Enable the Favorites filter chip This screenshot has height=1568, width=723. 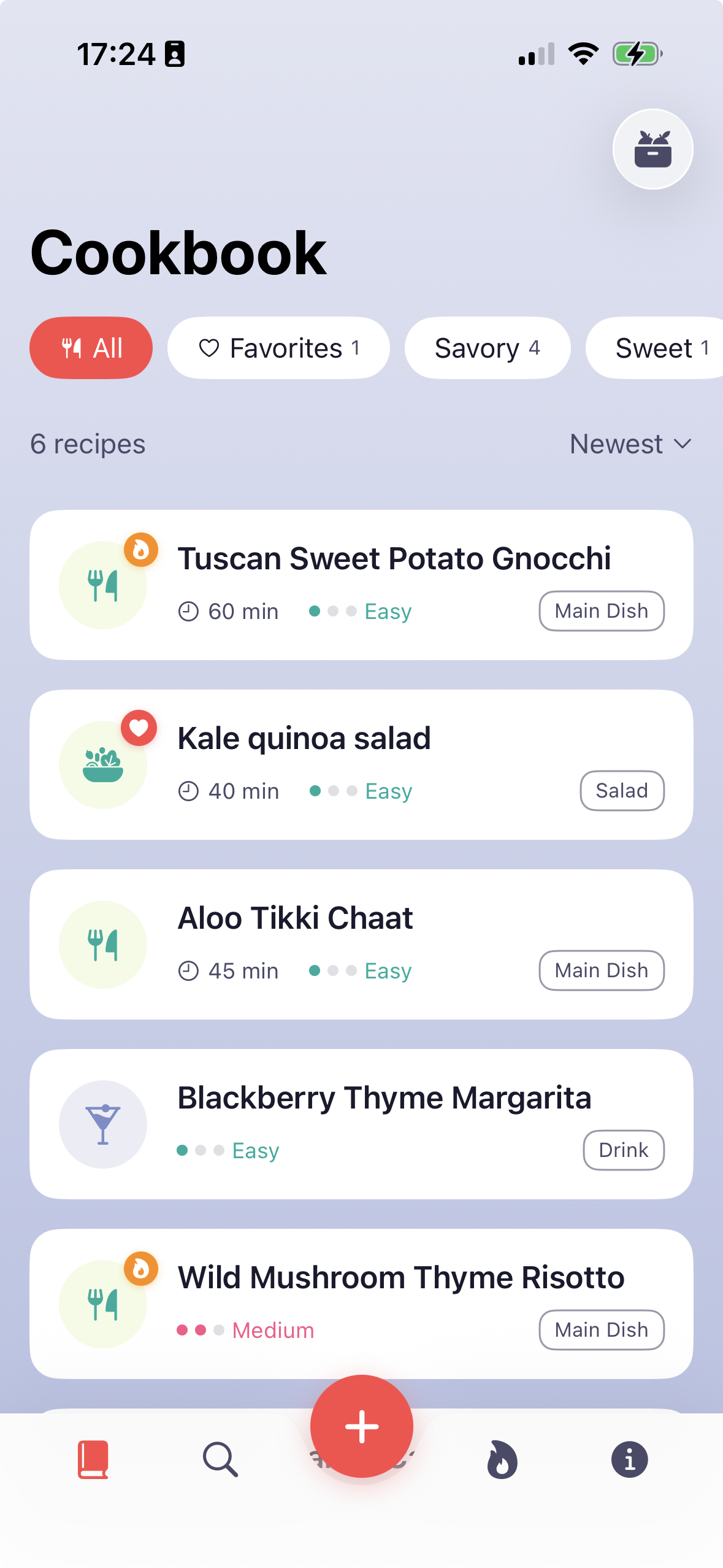[278, 347]
